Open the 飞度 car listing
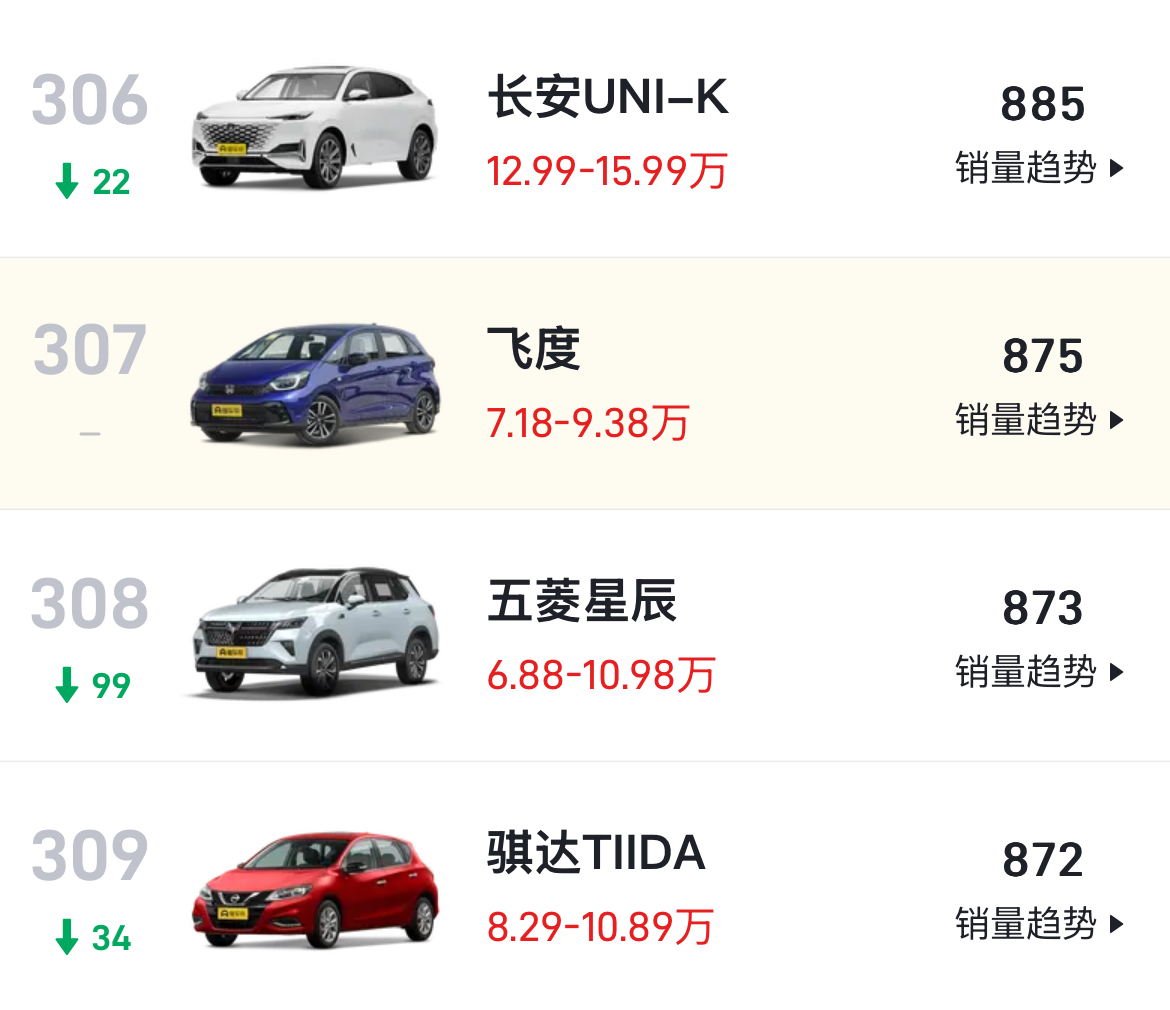 click(533, 350)
